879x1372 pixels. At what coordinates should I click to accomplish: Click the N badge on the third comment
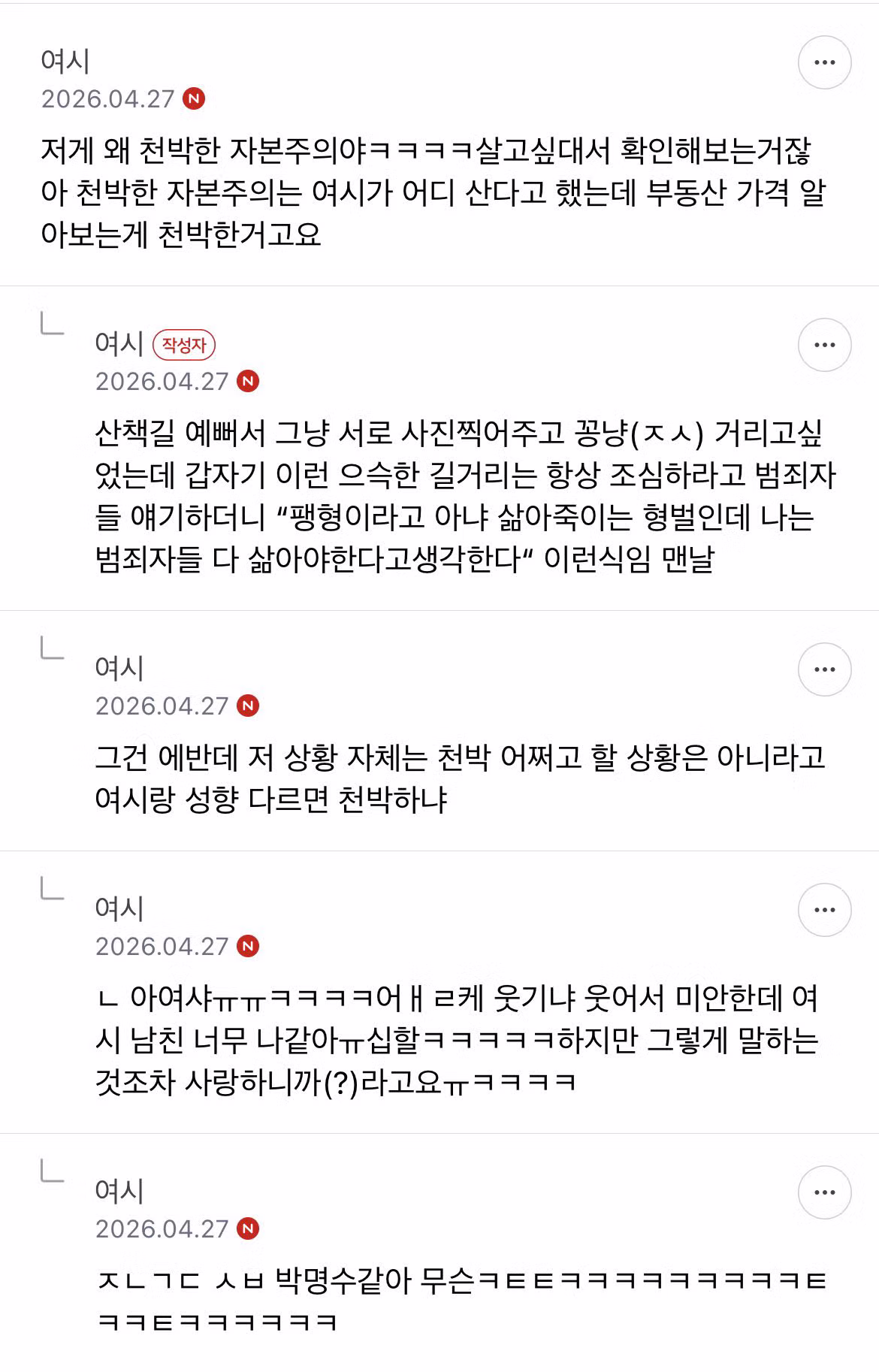pyautogui.click(x=247, y=705)
